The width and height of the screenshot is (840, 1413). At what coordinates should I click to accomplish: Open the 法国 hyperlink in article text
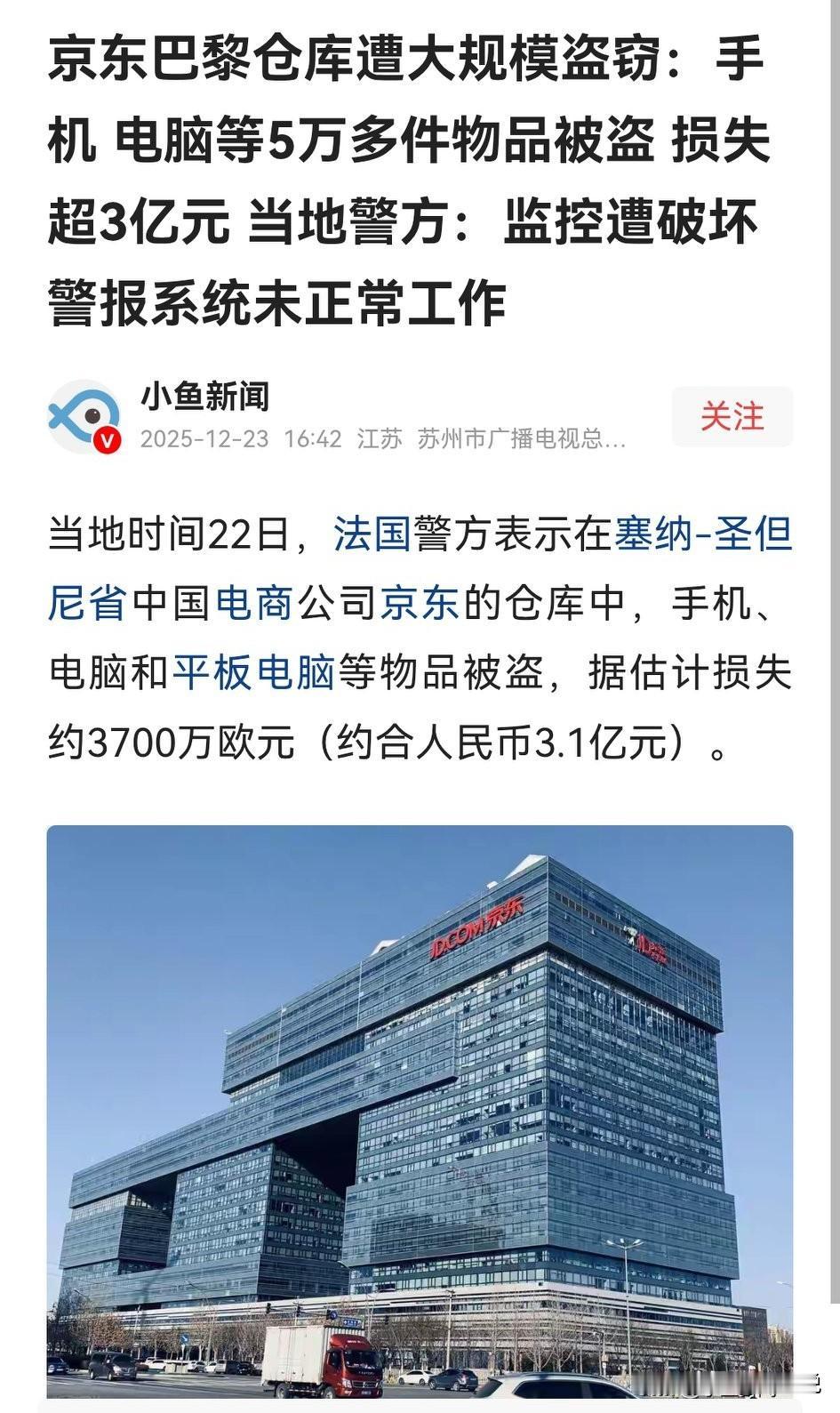(373, 534)
